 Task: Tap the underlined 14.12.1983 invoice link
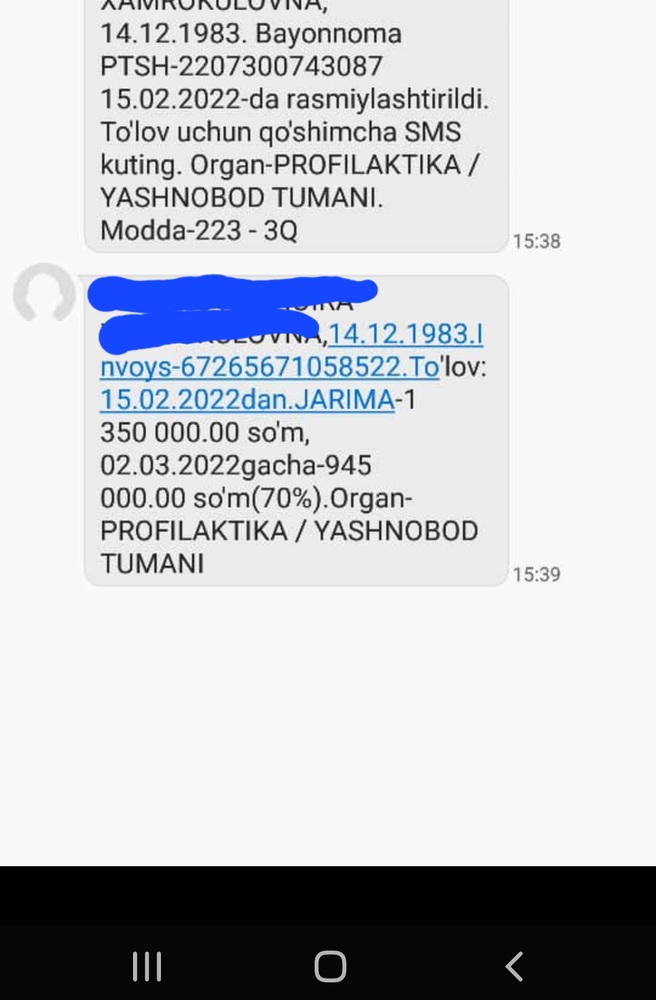(x=404, y=333)
